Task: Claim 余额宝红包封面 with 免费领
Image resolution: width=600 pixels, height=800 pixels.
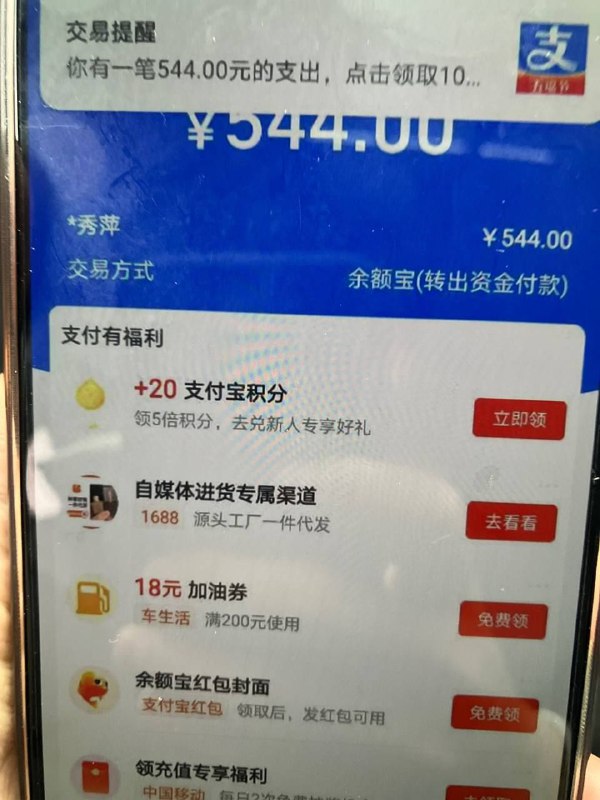Action: pyautogui.click(x=494, y=714)
